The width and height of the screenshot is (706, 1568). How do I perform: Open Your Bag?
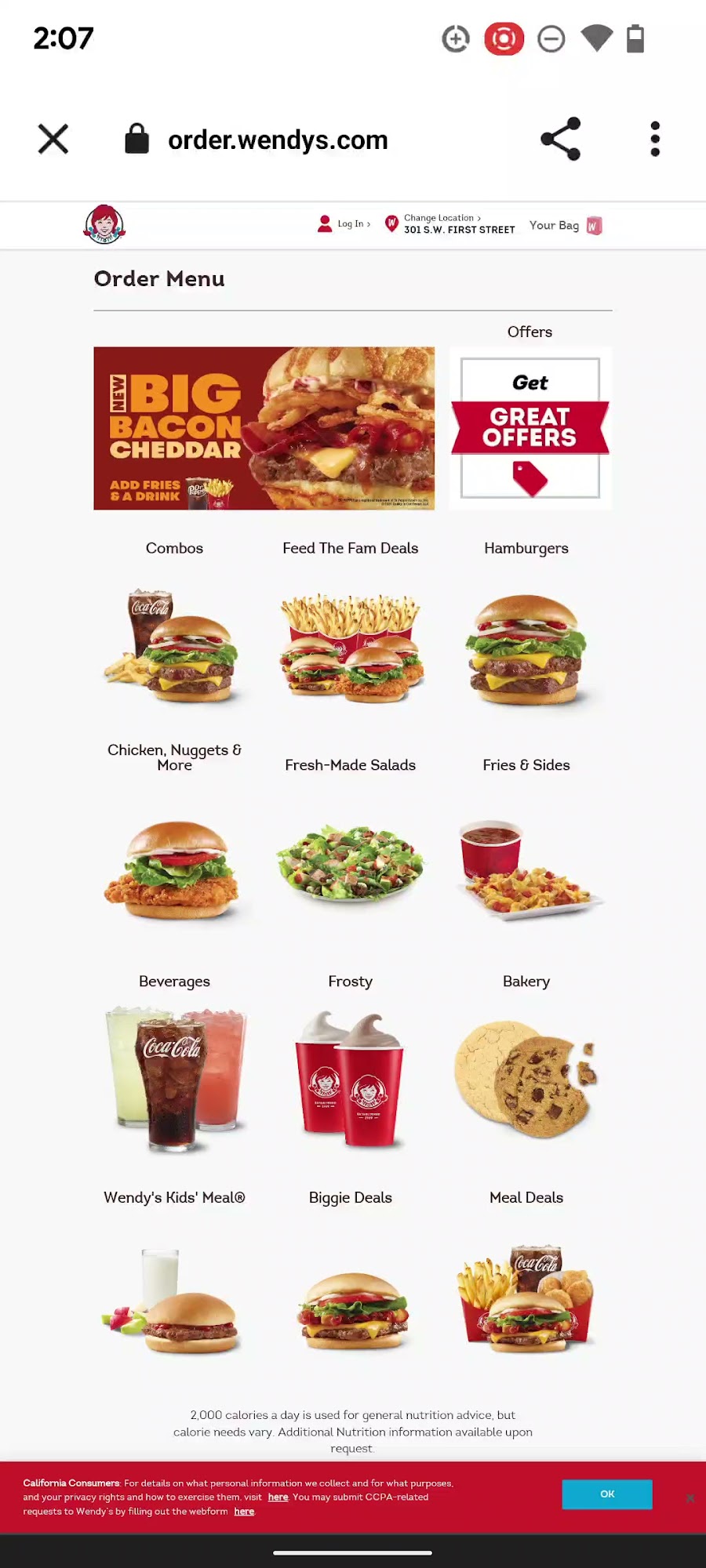coord(565,226)
